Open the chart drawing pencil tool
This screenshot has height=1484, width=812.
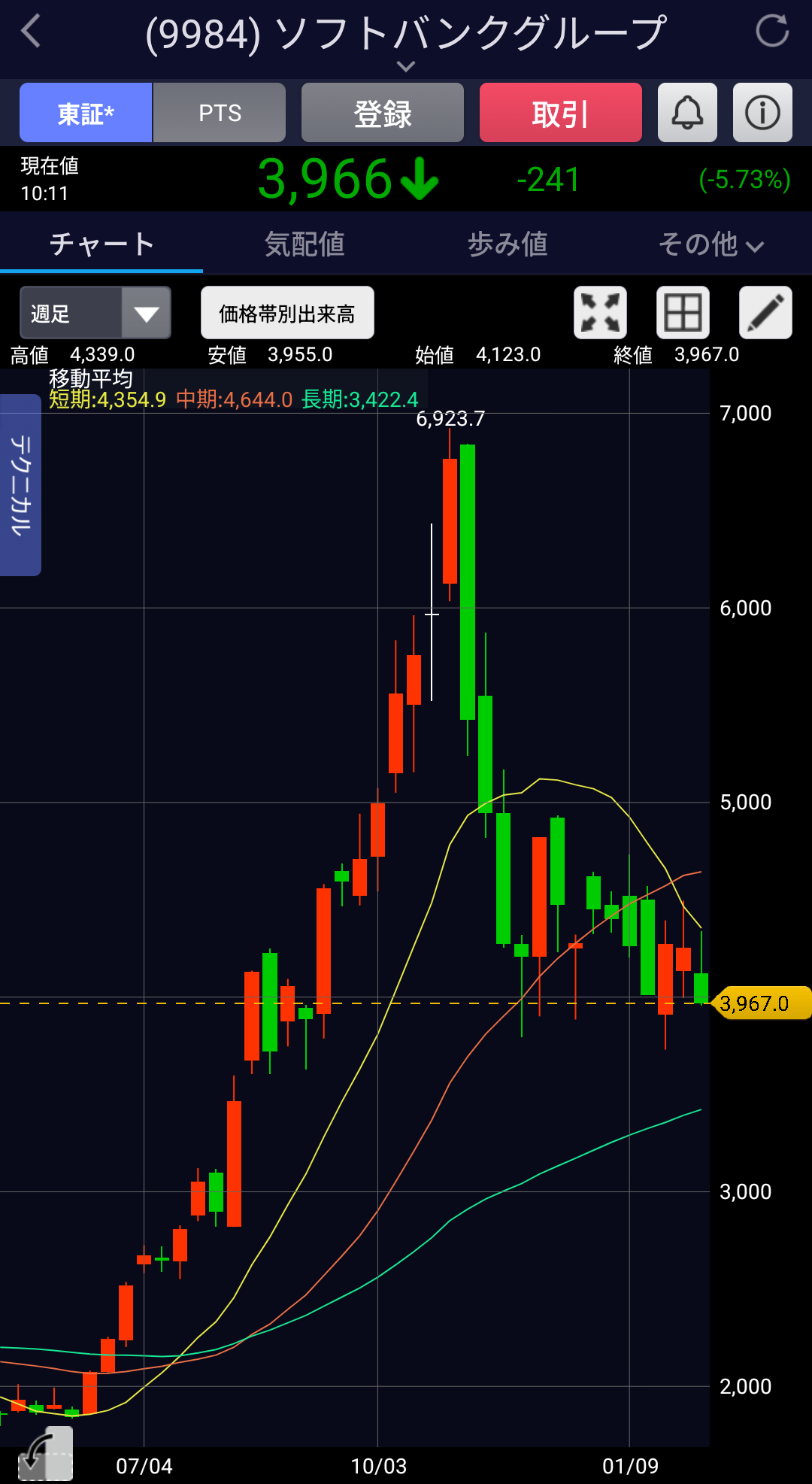click(x=765, y=313)
